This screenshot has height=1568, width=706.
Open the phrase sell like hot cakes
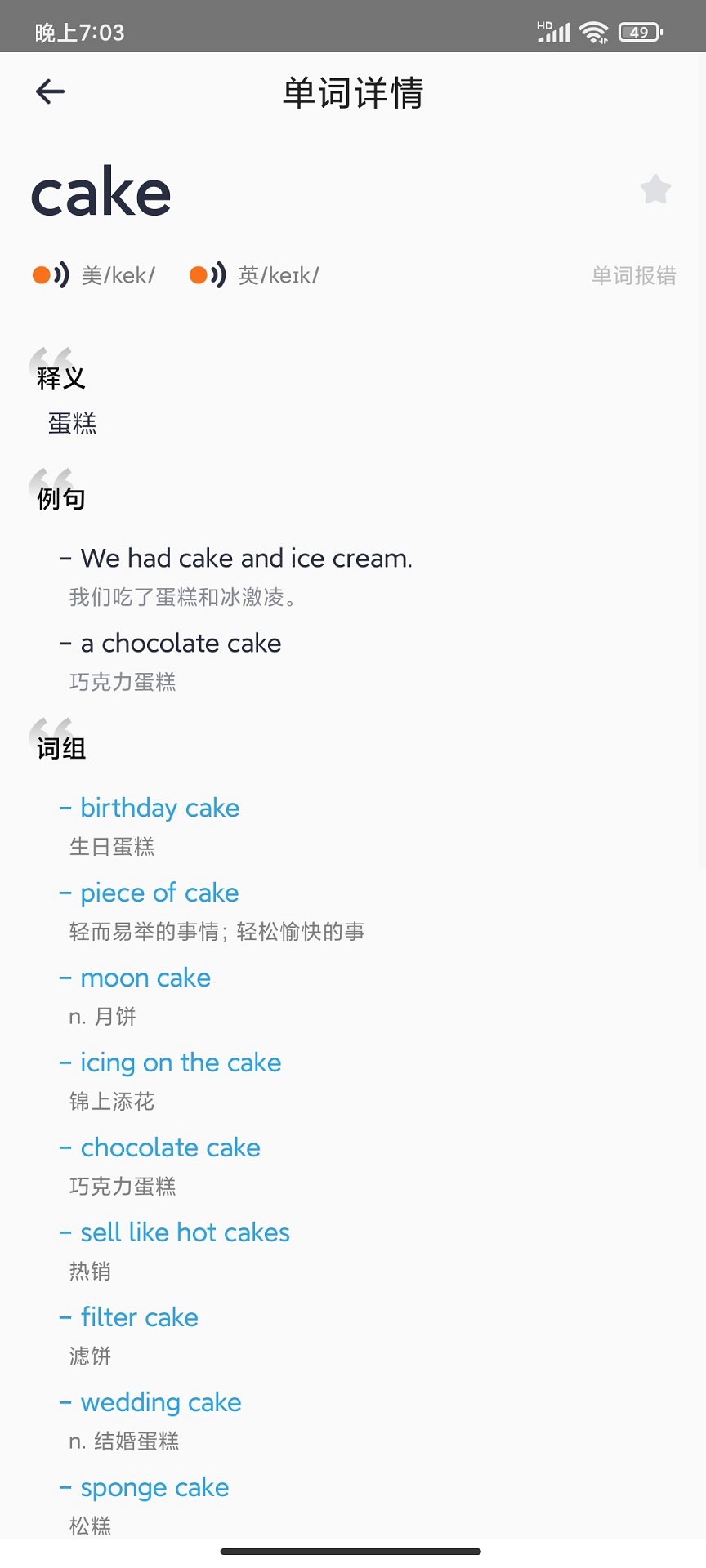click(185, 1232)
